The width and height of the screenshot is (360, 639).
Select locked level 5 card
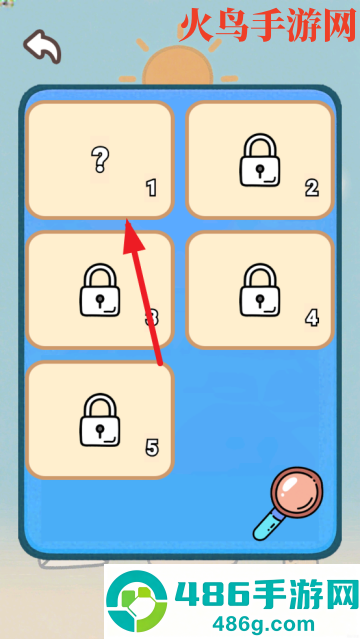(x=100, y=419)
